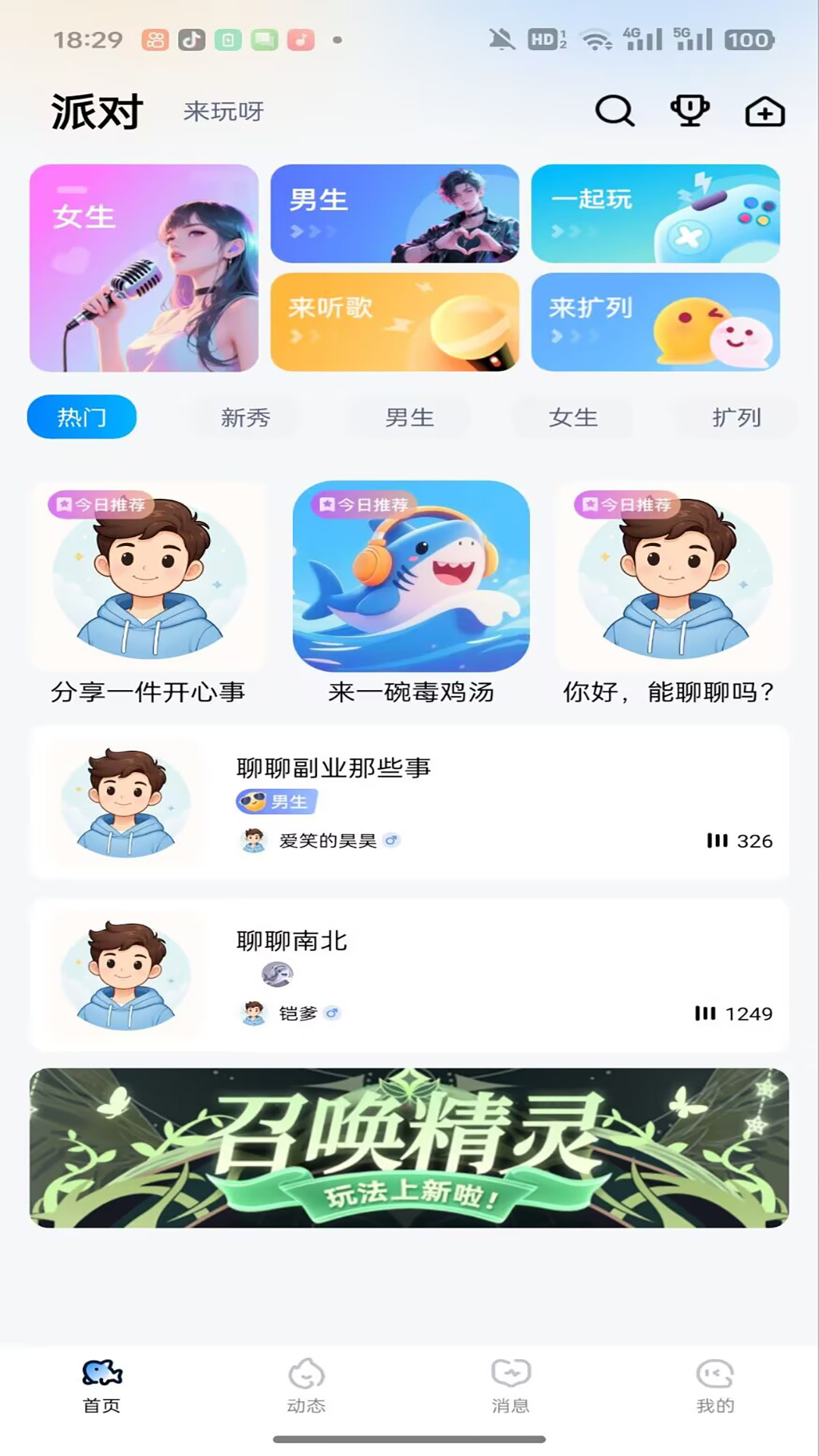
Task: Tap the trophy ranking icon in the header
Action: click(x=689, y=111)
